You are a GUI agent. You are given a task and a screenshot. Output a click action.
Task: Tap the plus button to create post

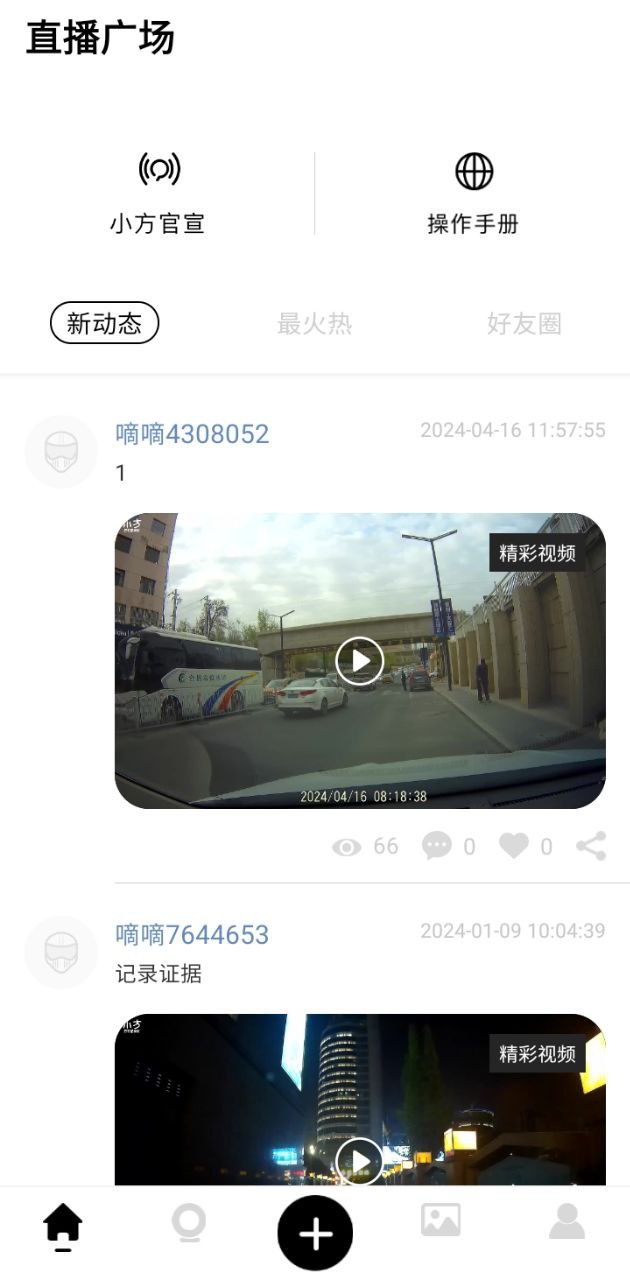(x=315, y=1234)
